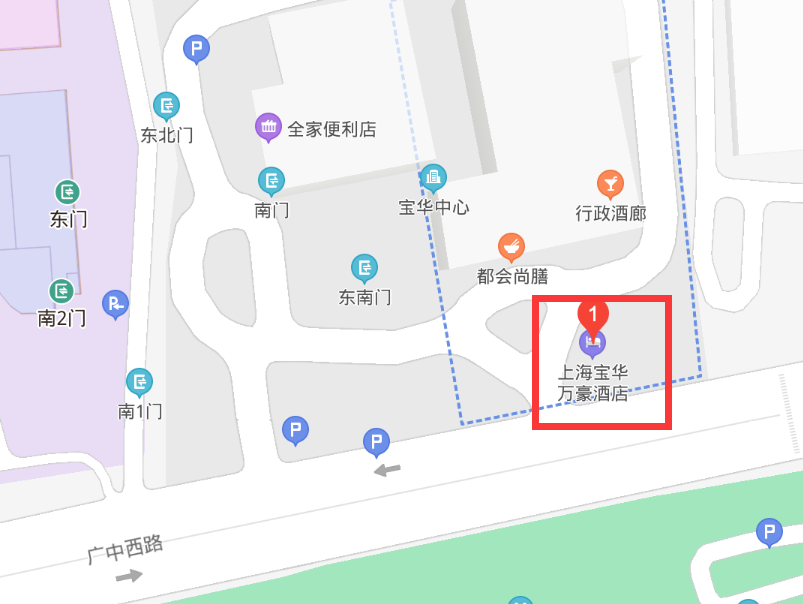Tap the parking marker beside 南2门
Viewport: 803px width, 604px height.
(115, 303)
